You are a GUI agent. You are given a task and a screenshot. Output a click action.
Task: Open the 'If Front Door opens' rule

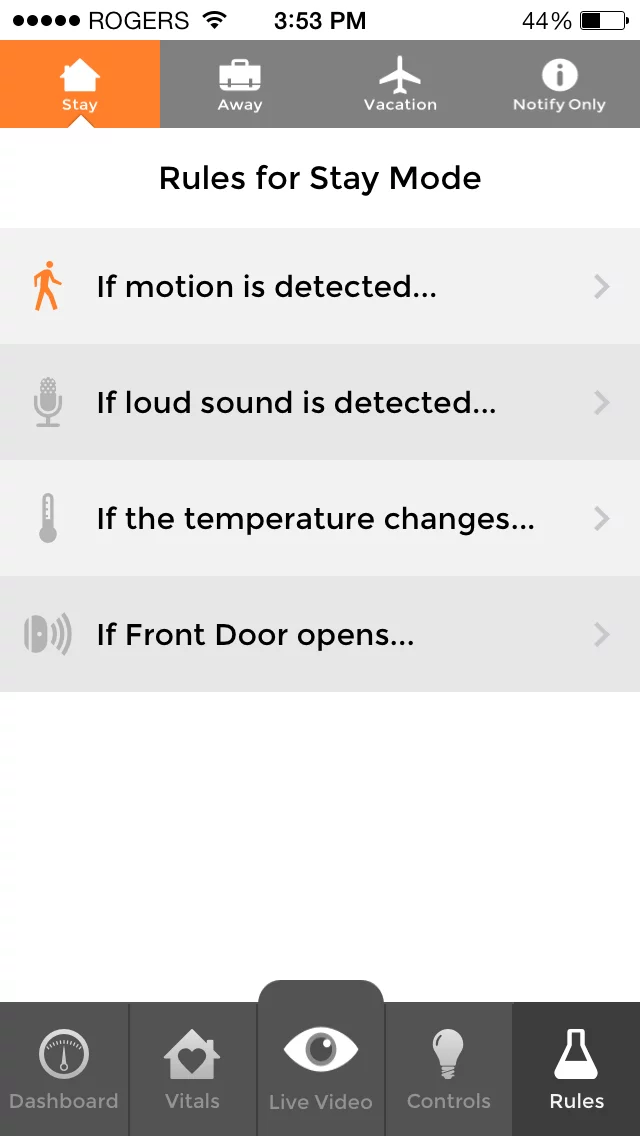320,635
